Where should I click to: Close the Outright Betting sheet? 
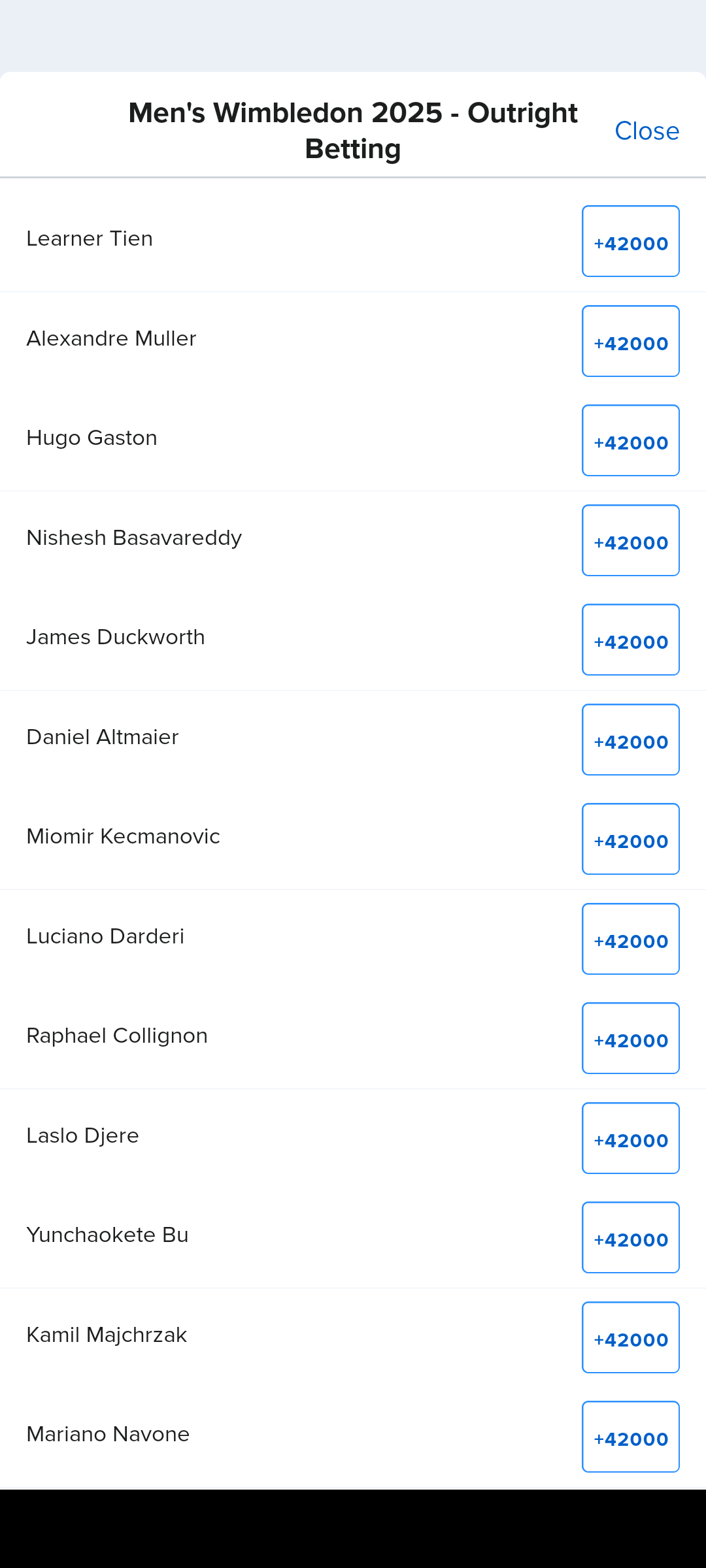coord(647,131)
